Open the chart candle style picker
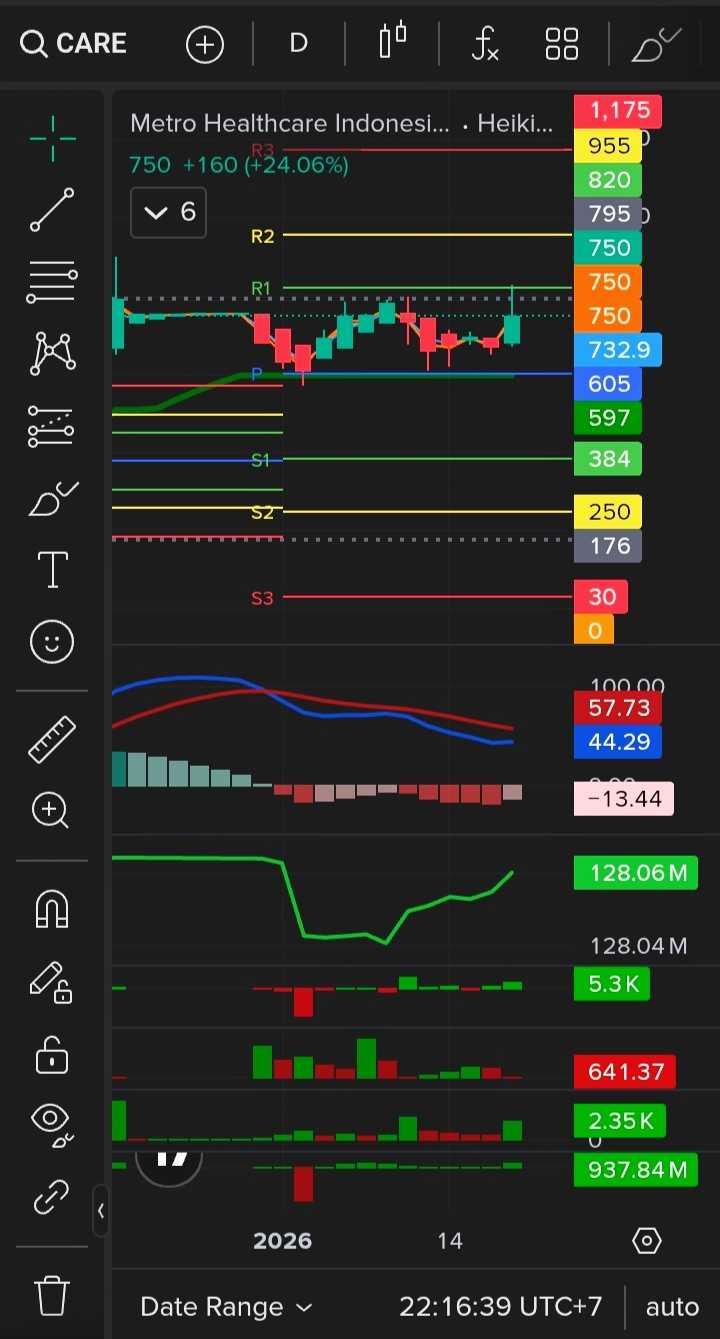This screenshot has height=1339, width=720. 393,44
